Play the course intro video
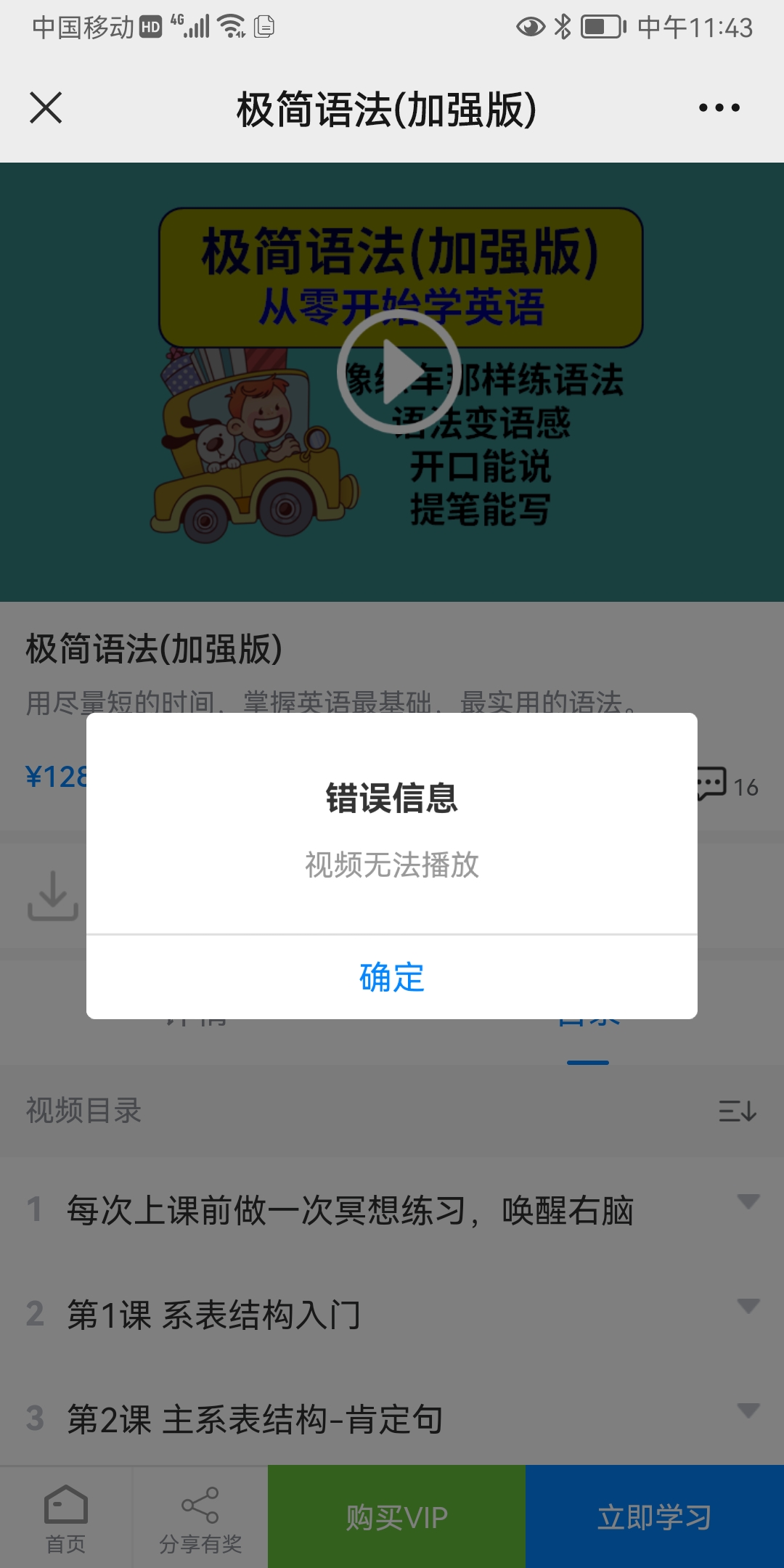784x1568 pixels. [x=399, y=372]
